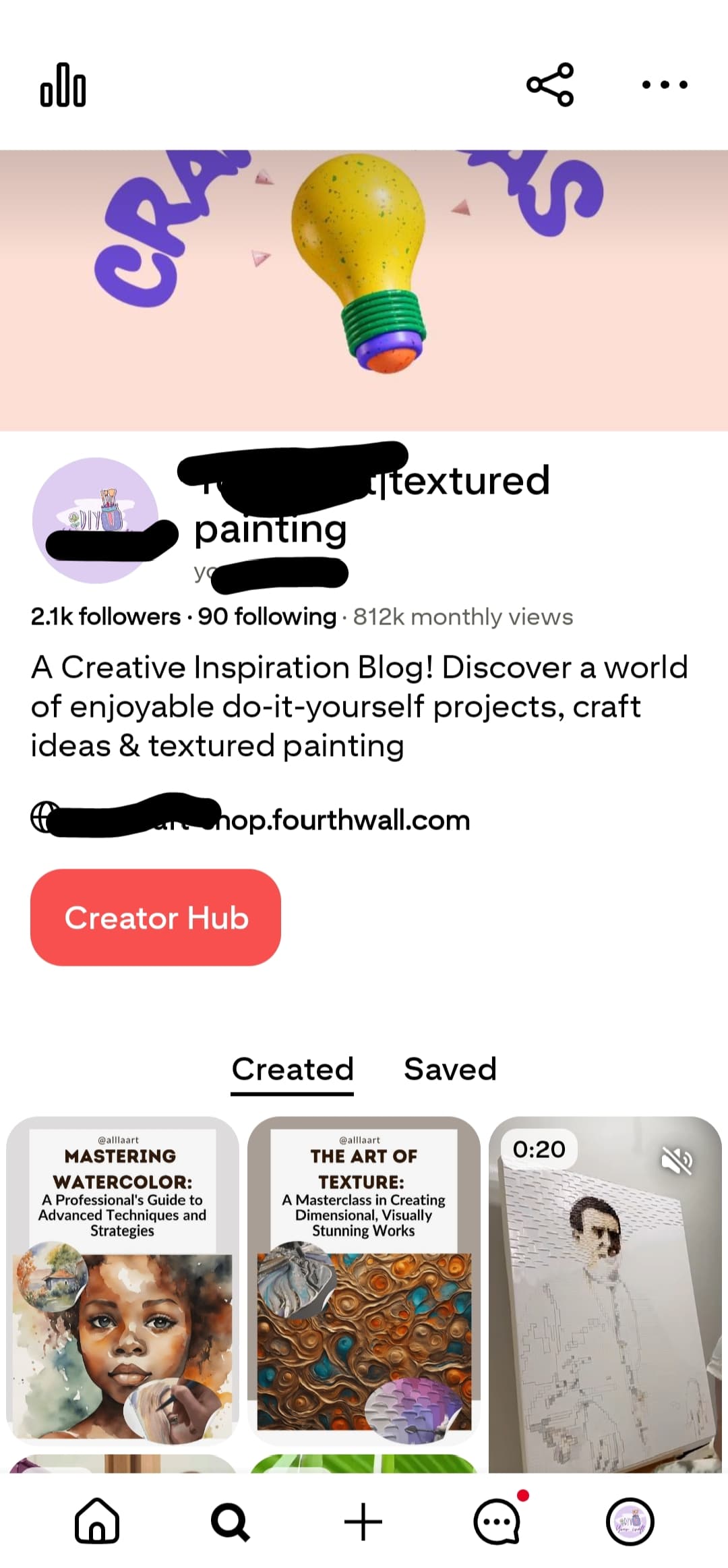Share this profile

(x=550, y=85)
